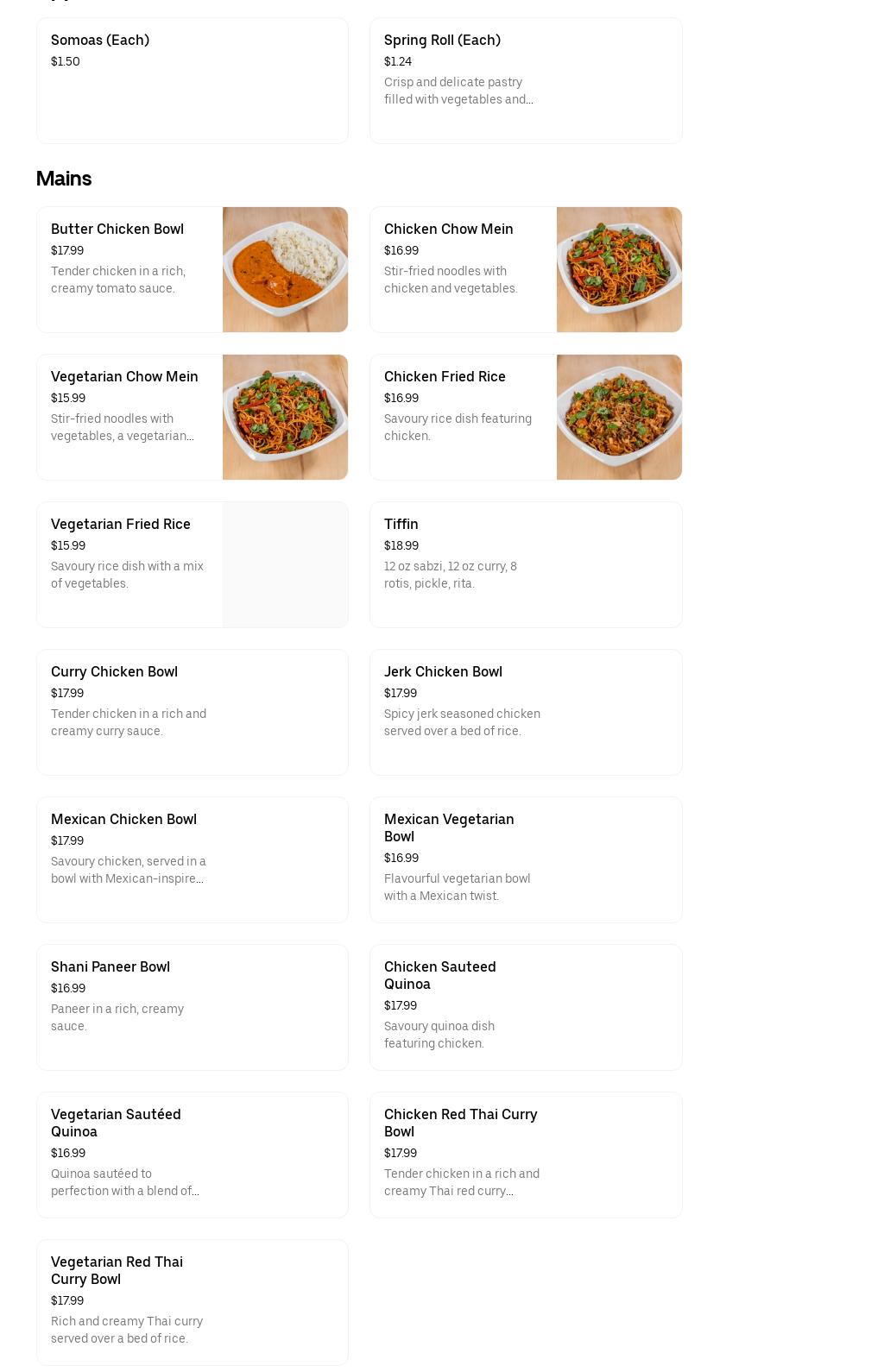Click the Chicken Fried Rice photo
884x1372 pixels.
tap(619, 417)
